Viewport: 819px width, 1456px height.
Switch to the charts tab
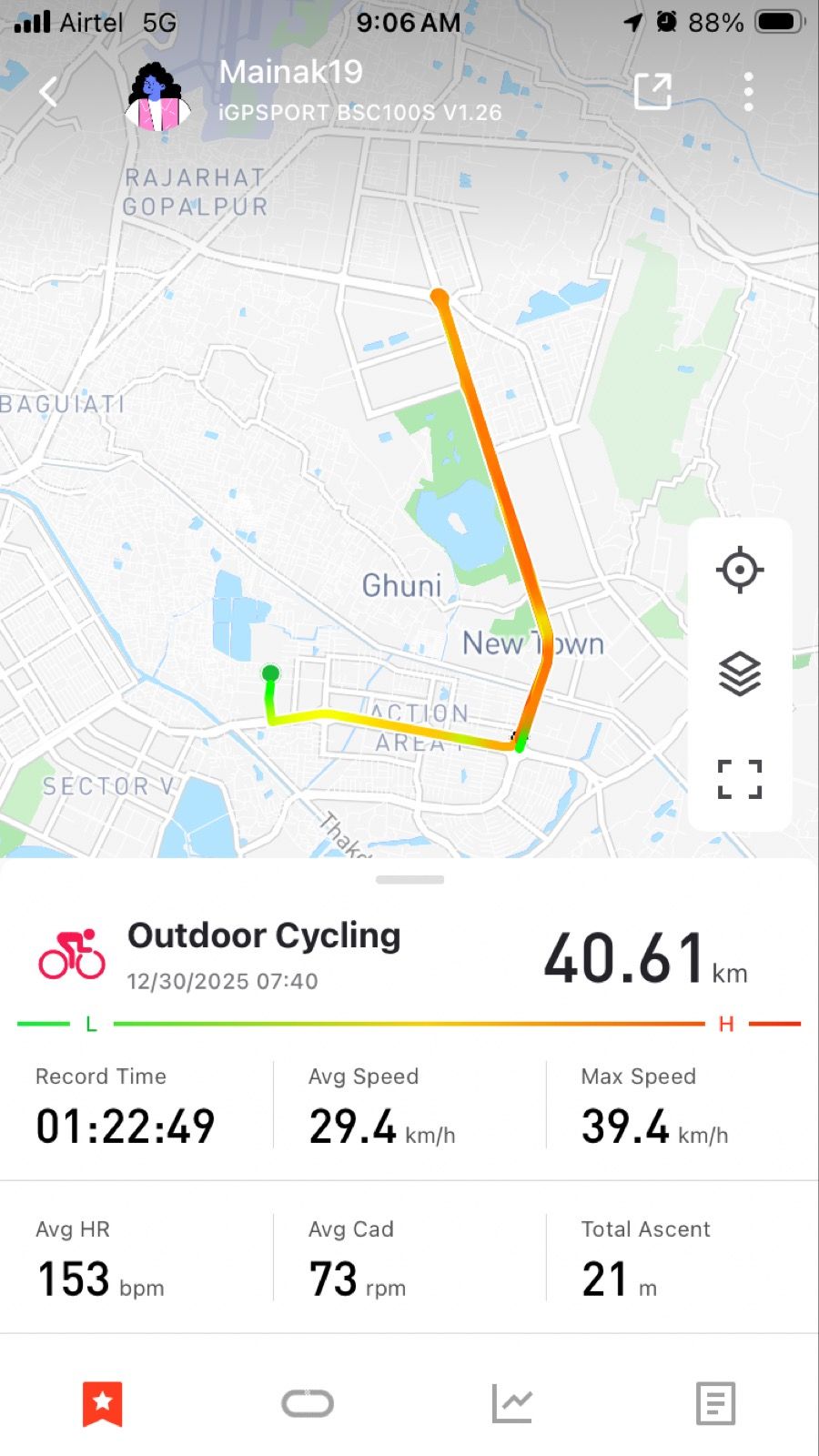coord(511,1403)
